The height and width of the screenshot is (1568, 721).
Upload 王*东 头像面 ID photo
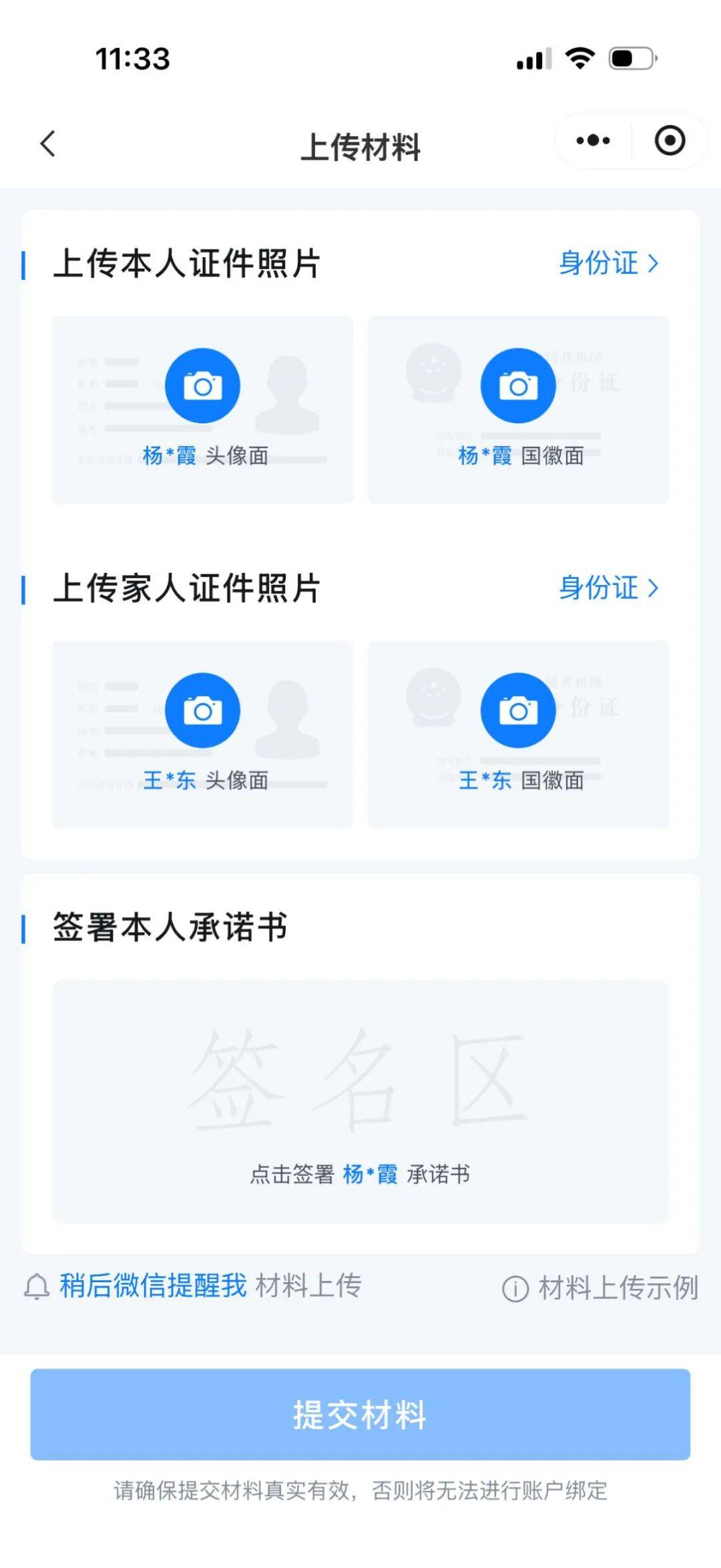(203, 711)
